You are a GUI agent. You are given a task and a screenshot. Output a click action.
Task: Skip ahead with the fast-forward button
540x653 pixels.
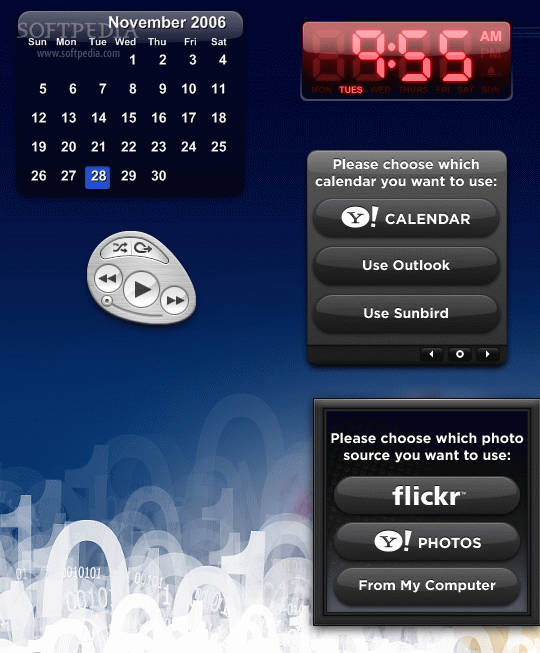click(x=175, y=300)
